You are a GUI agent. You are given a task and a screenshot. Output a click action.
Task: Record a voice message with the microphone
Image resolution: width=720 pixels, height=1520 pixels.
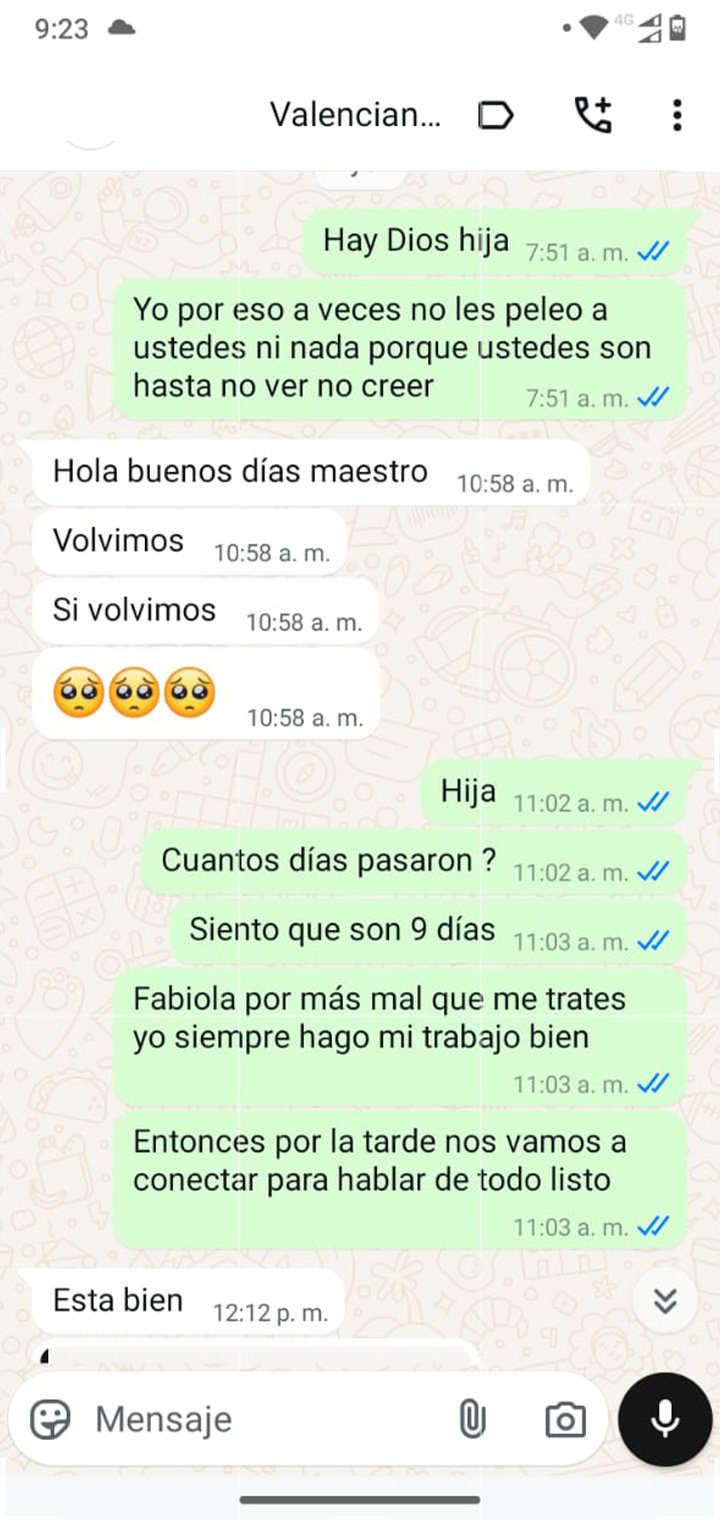[x=665, y=1418]
